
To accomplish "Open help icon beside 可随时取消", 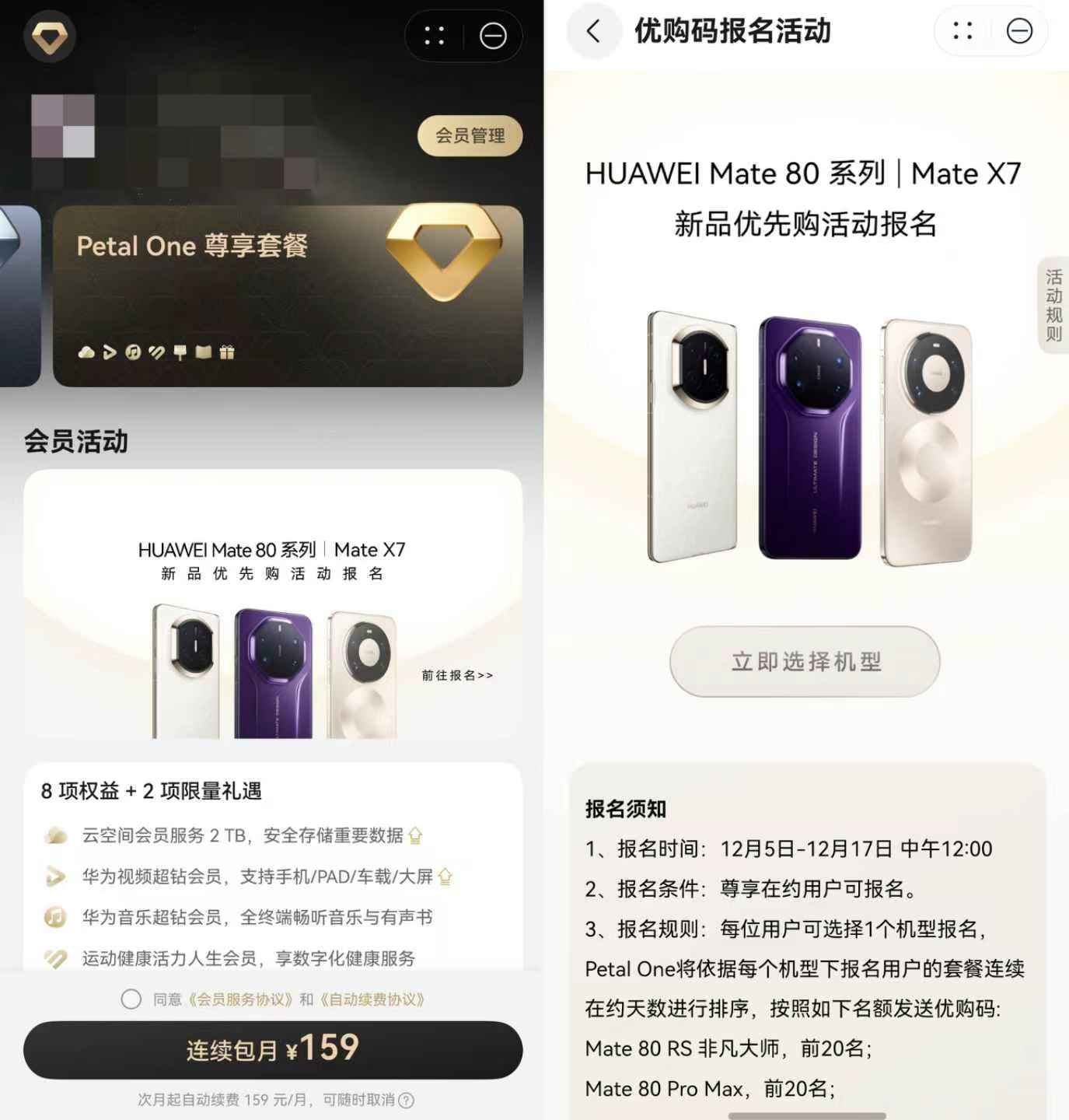I will (406, 1100).
